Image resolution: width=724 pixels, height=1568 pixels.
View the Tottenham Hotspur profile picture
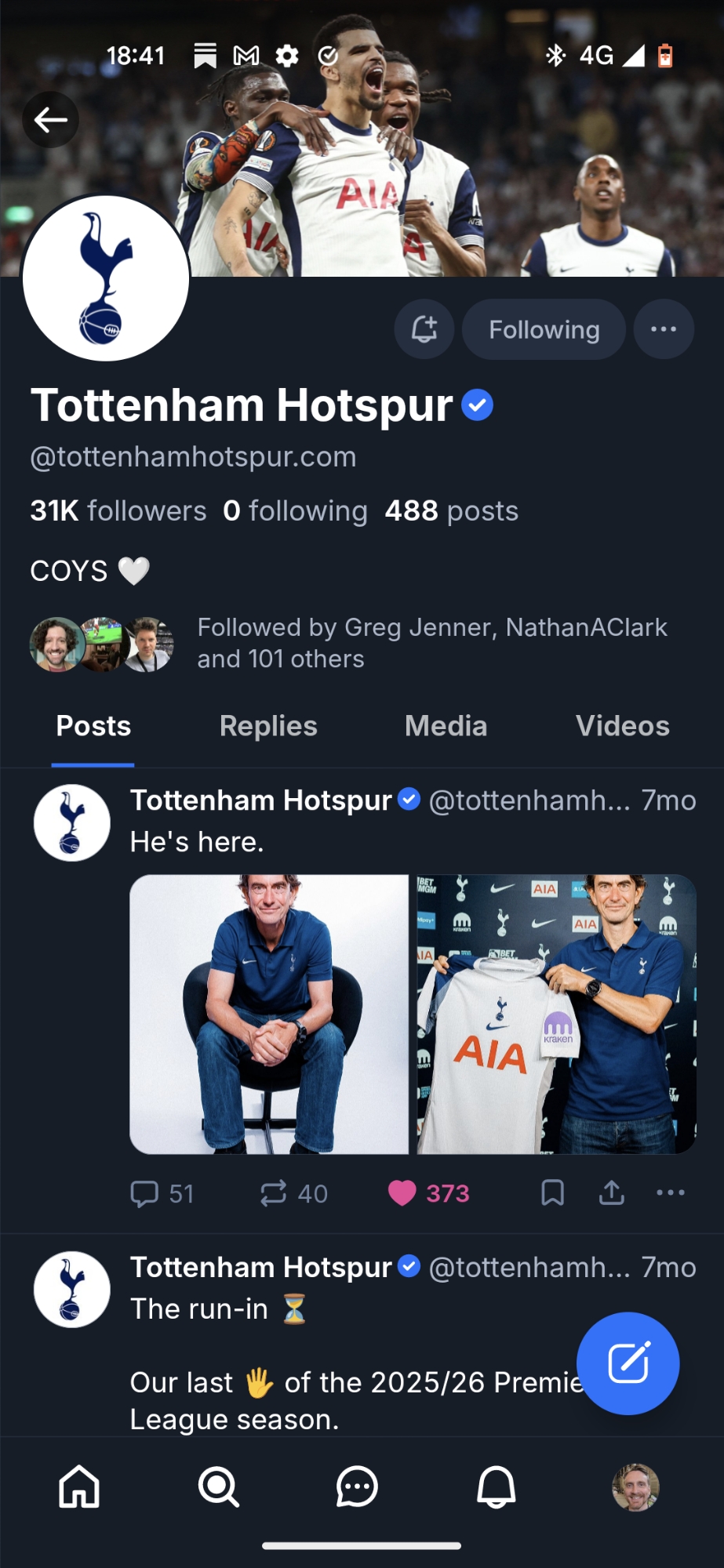point(106,278)
